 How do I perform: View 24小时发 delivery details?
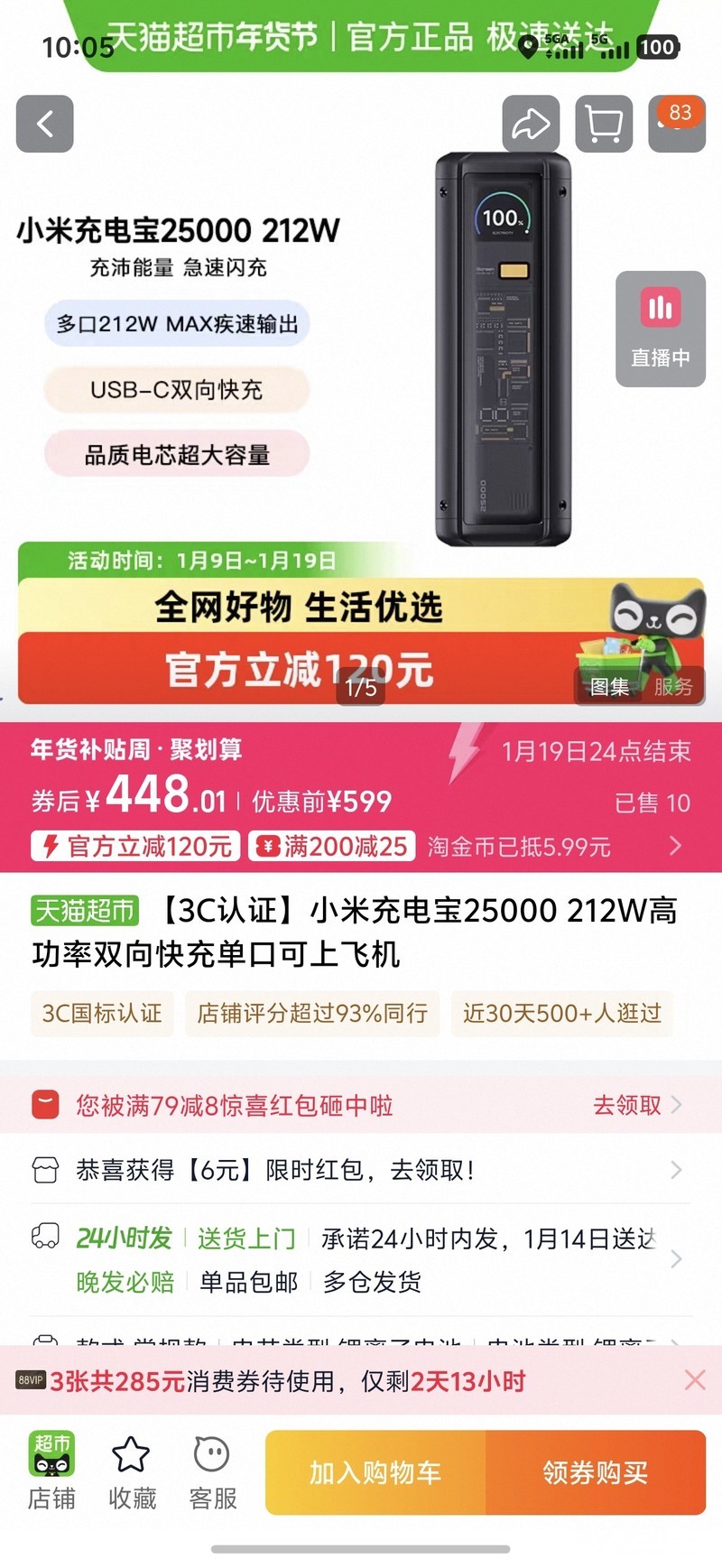tap(361, 1258)
